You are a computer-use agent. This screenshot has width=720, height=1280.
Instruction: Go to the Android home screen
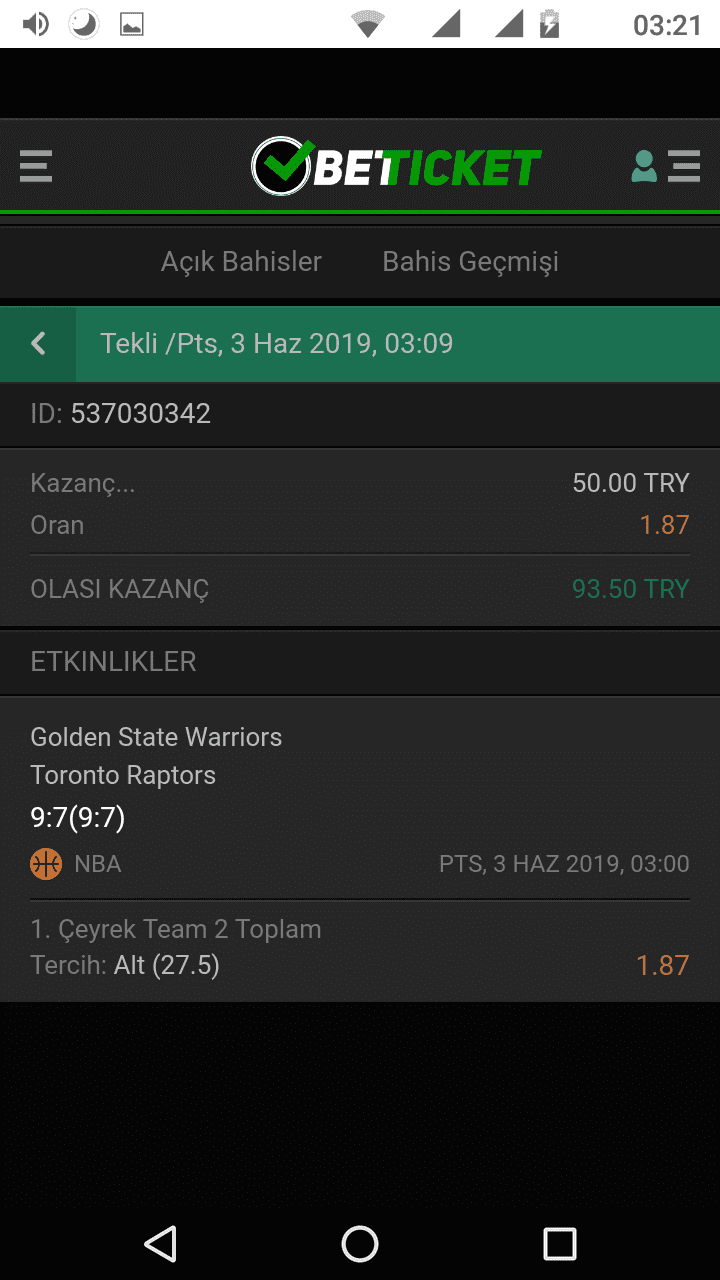click(360, 1243)
